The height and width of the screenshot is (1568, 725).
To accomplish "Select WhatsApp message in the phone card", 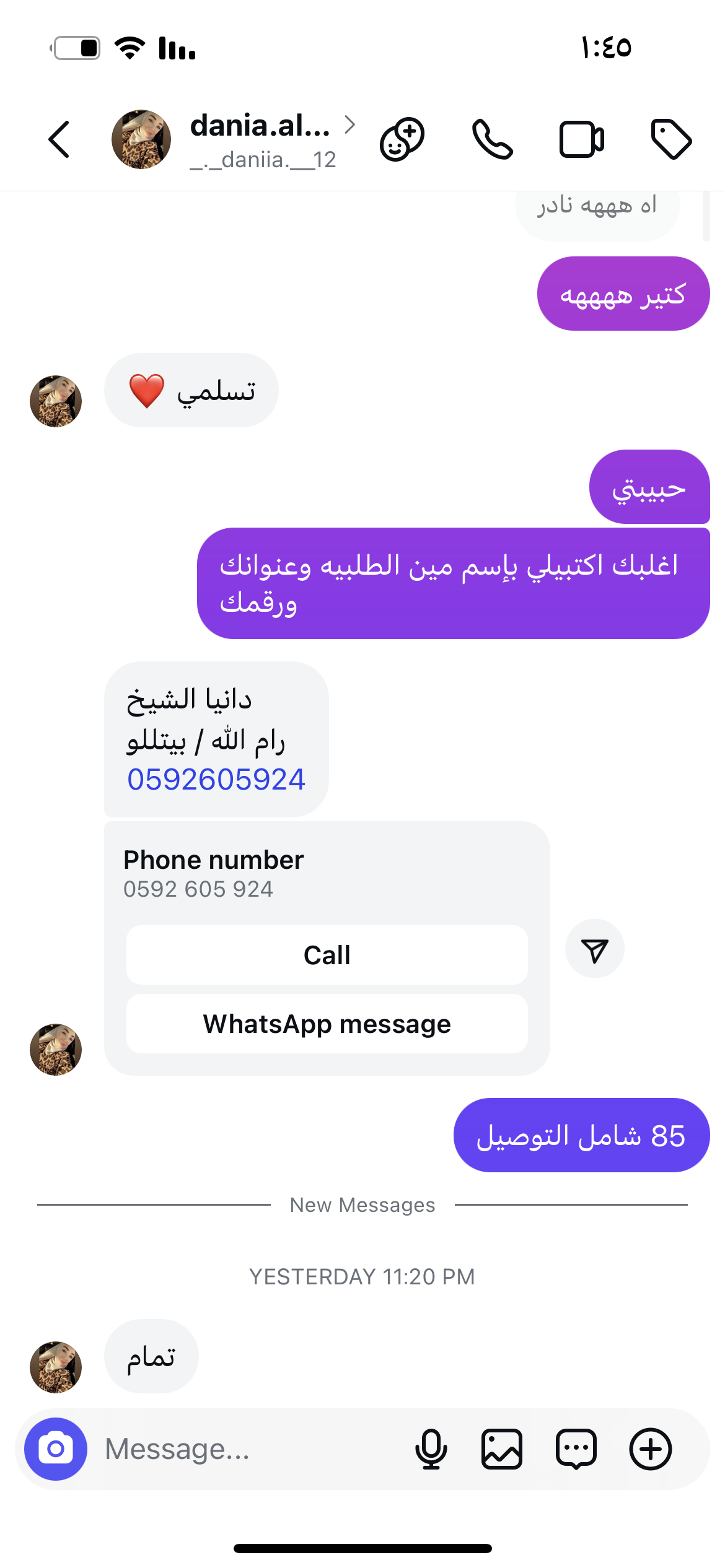I will pos(327,1024).
